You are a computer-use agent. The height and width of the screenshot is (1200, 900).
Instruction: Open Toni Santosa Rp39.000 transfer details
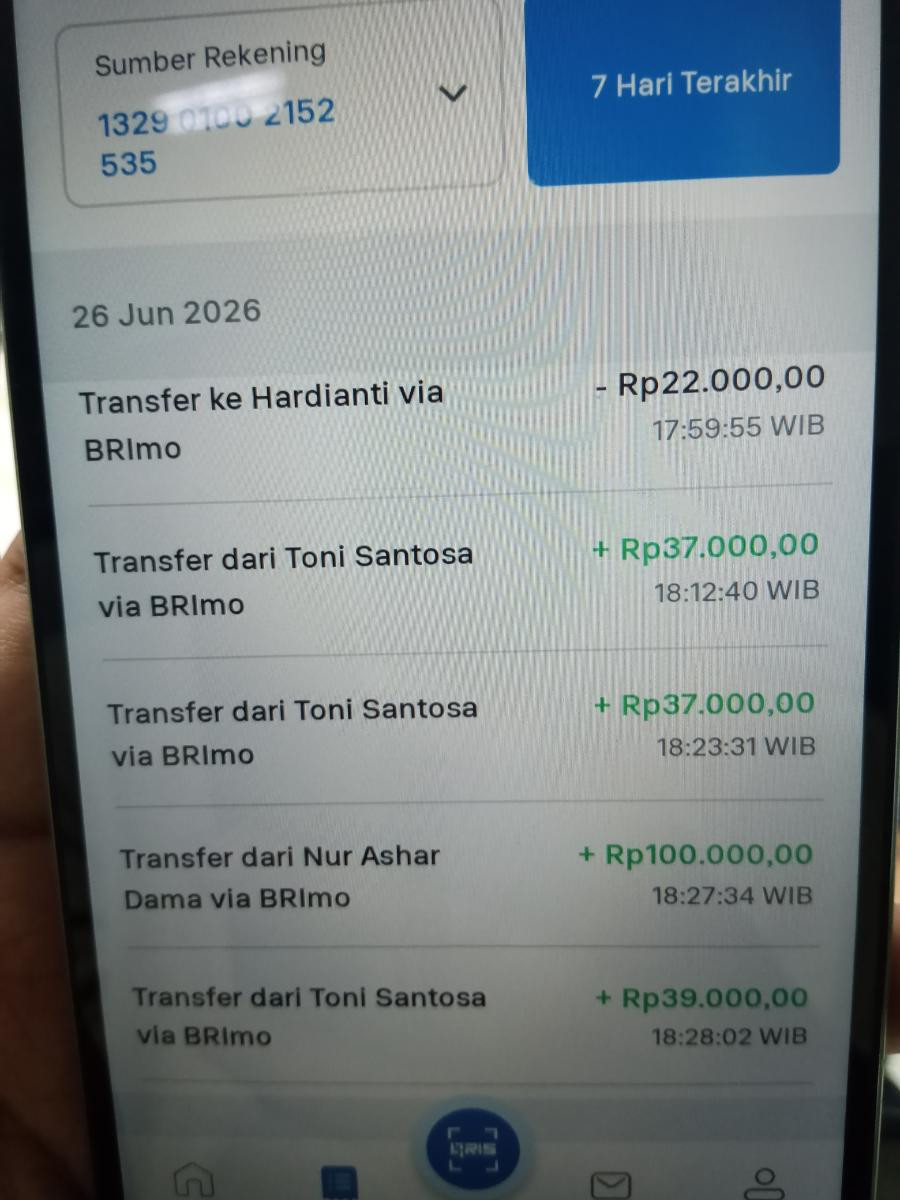click(470, 1015)
